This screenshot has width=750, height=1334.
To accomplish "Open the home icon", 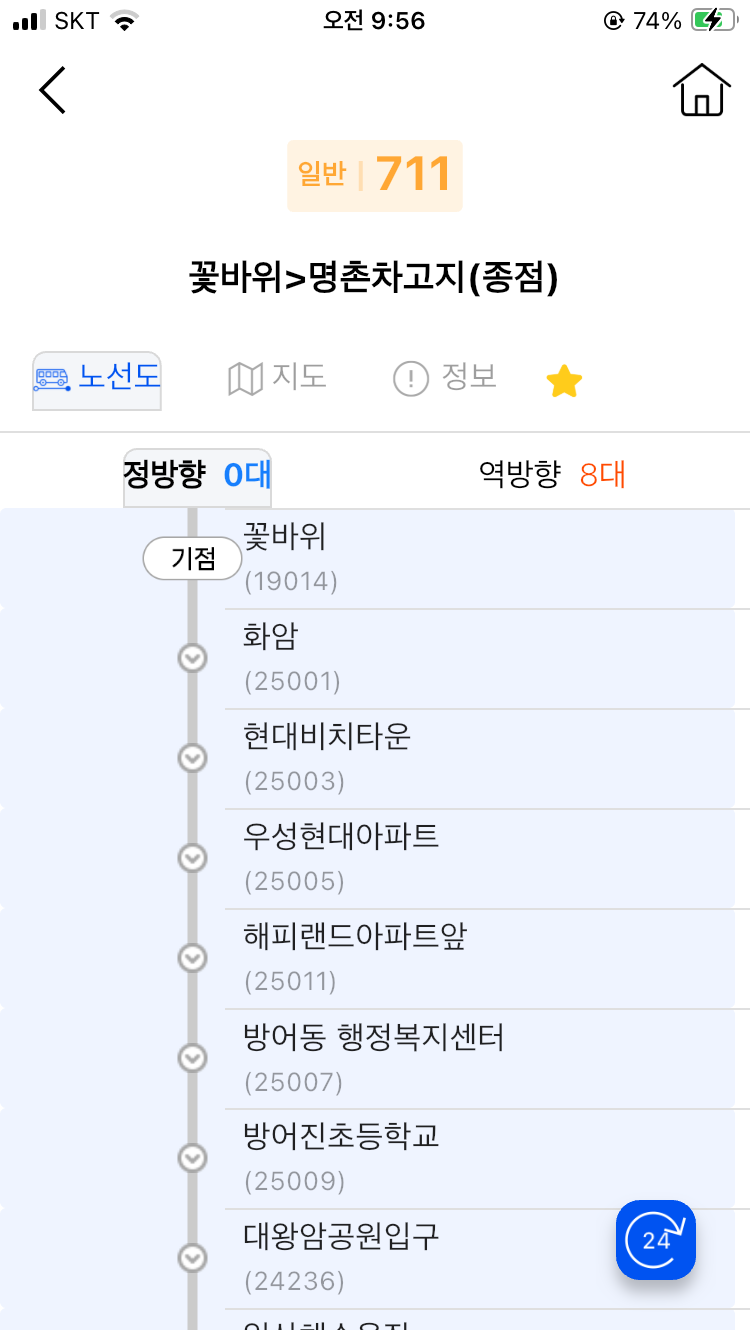I will point(699,90).
